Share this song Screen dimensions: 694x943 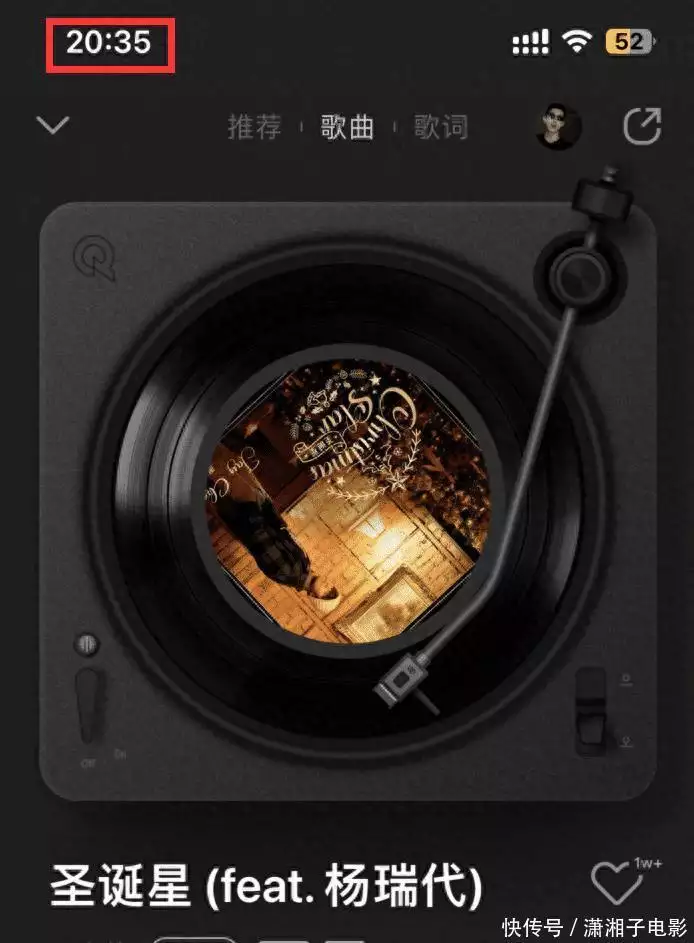[x=641, y=127]
